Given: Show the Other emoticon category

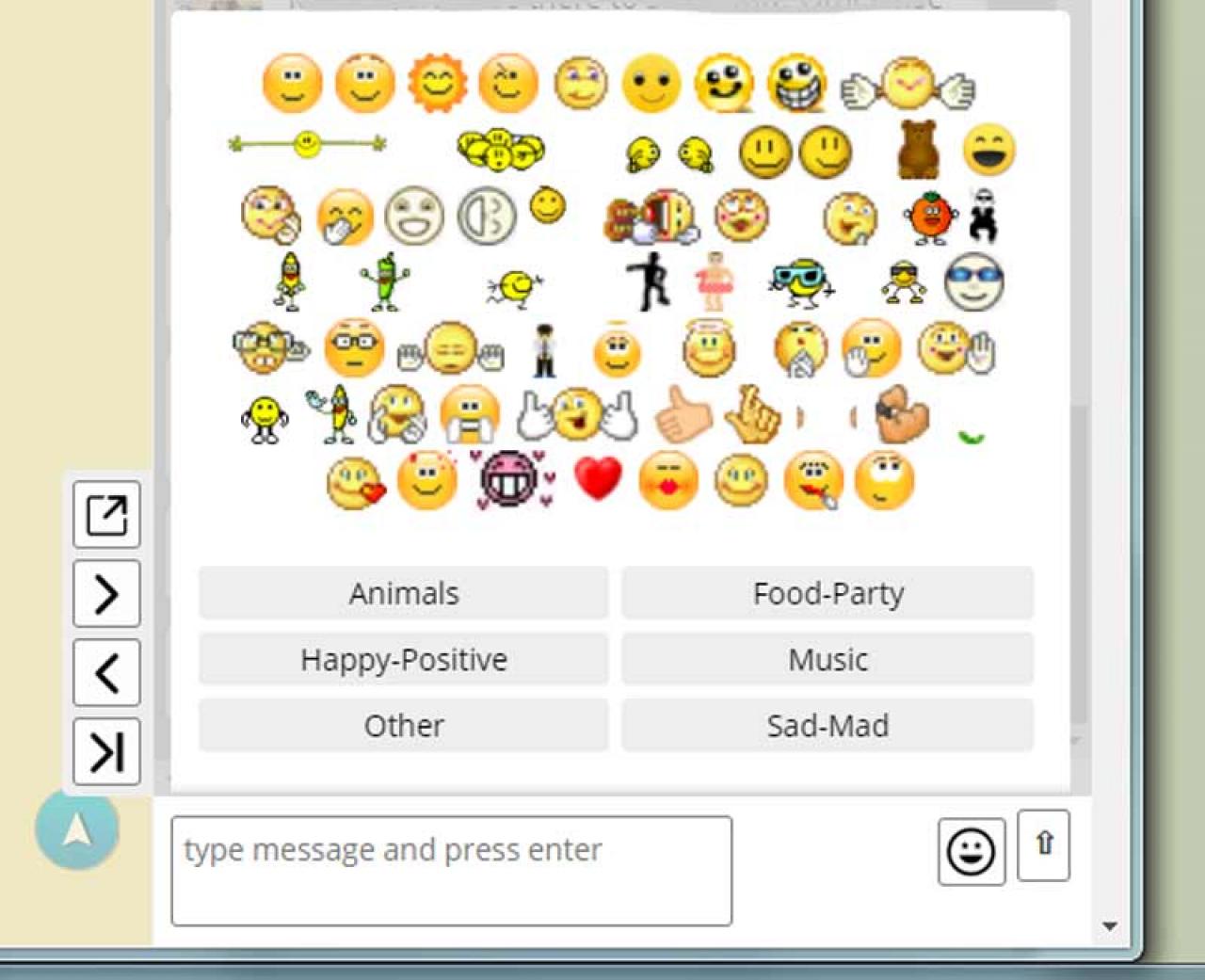Looking at the screenshot, I should click(x=403, y=725).
